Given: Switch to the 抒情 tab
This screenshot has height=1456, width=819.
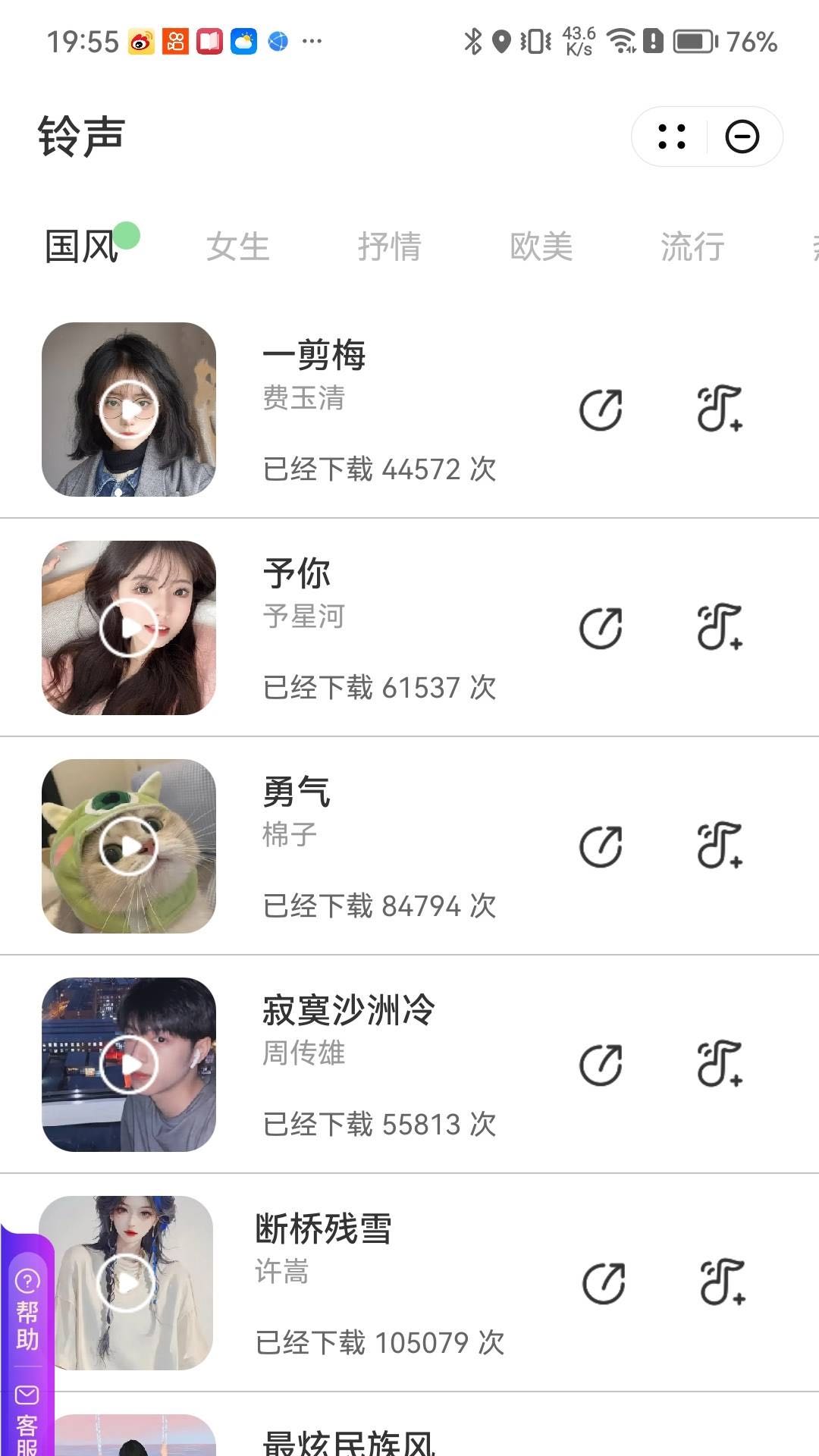Looking at the screenshot, I should 389,247.
